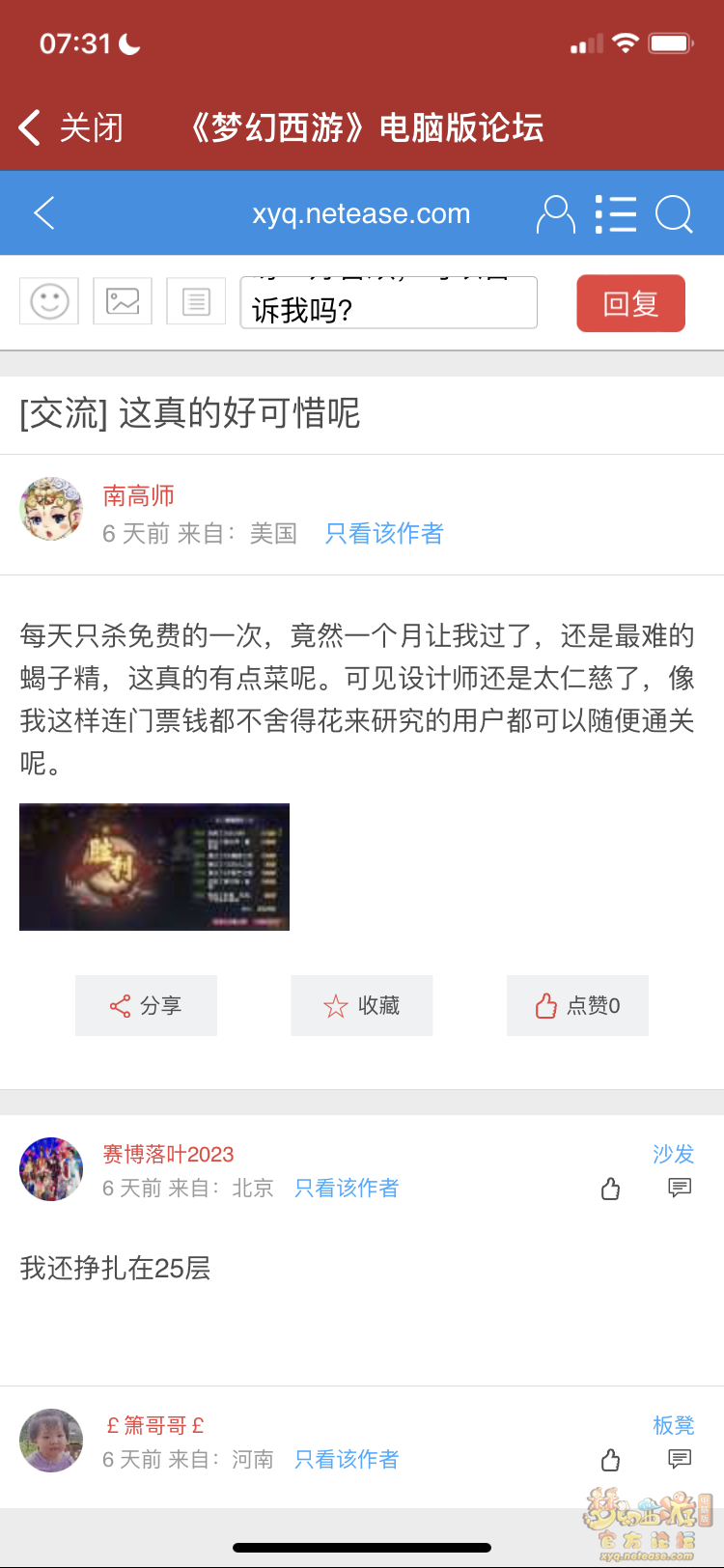Show only £箫哥哥£'s posts
Screen dimensions: 724x1568
coord(347,1459)
